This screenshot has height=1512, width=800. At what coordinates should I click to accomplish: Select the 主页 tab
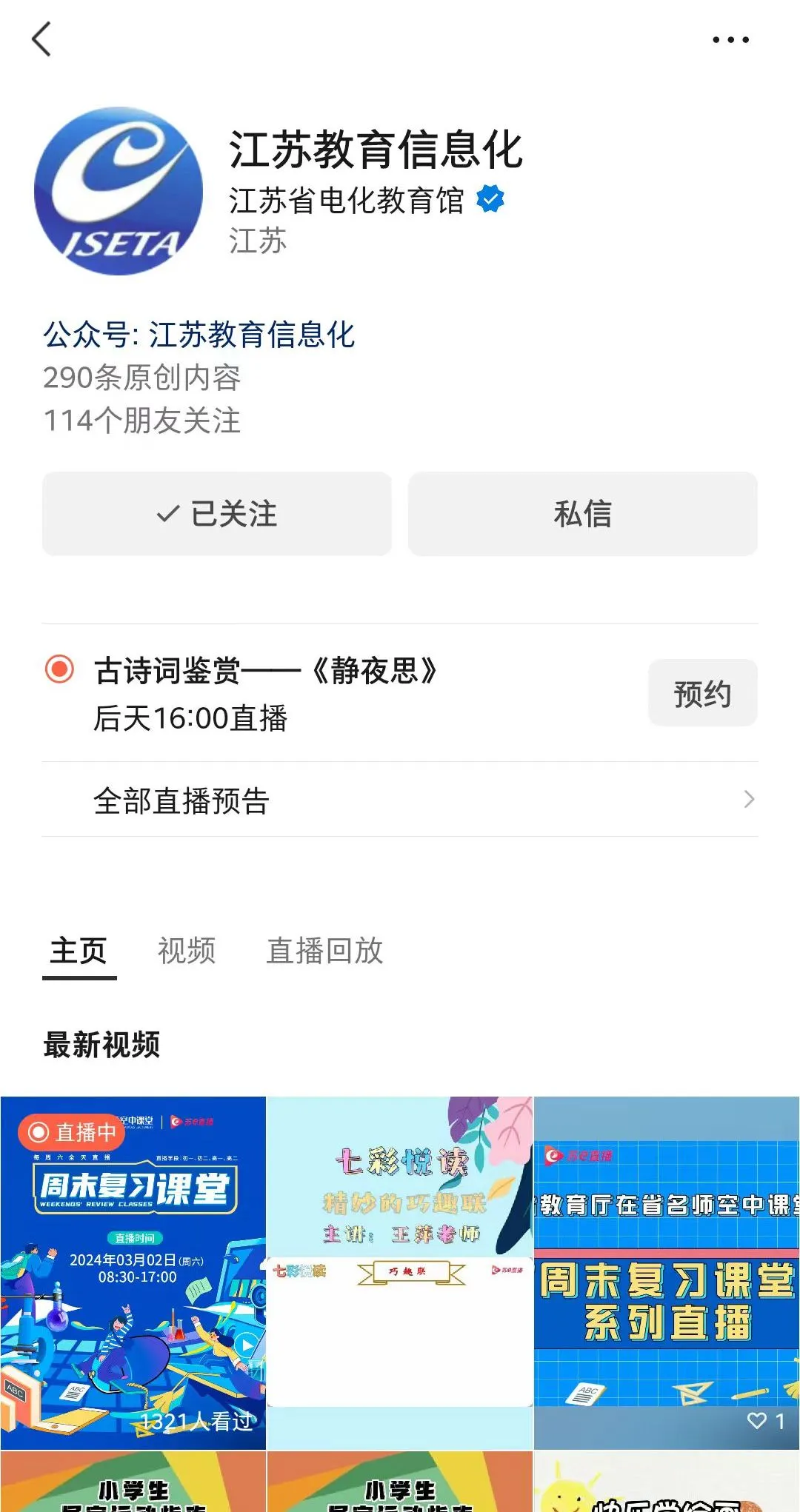click(79, 951)
